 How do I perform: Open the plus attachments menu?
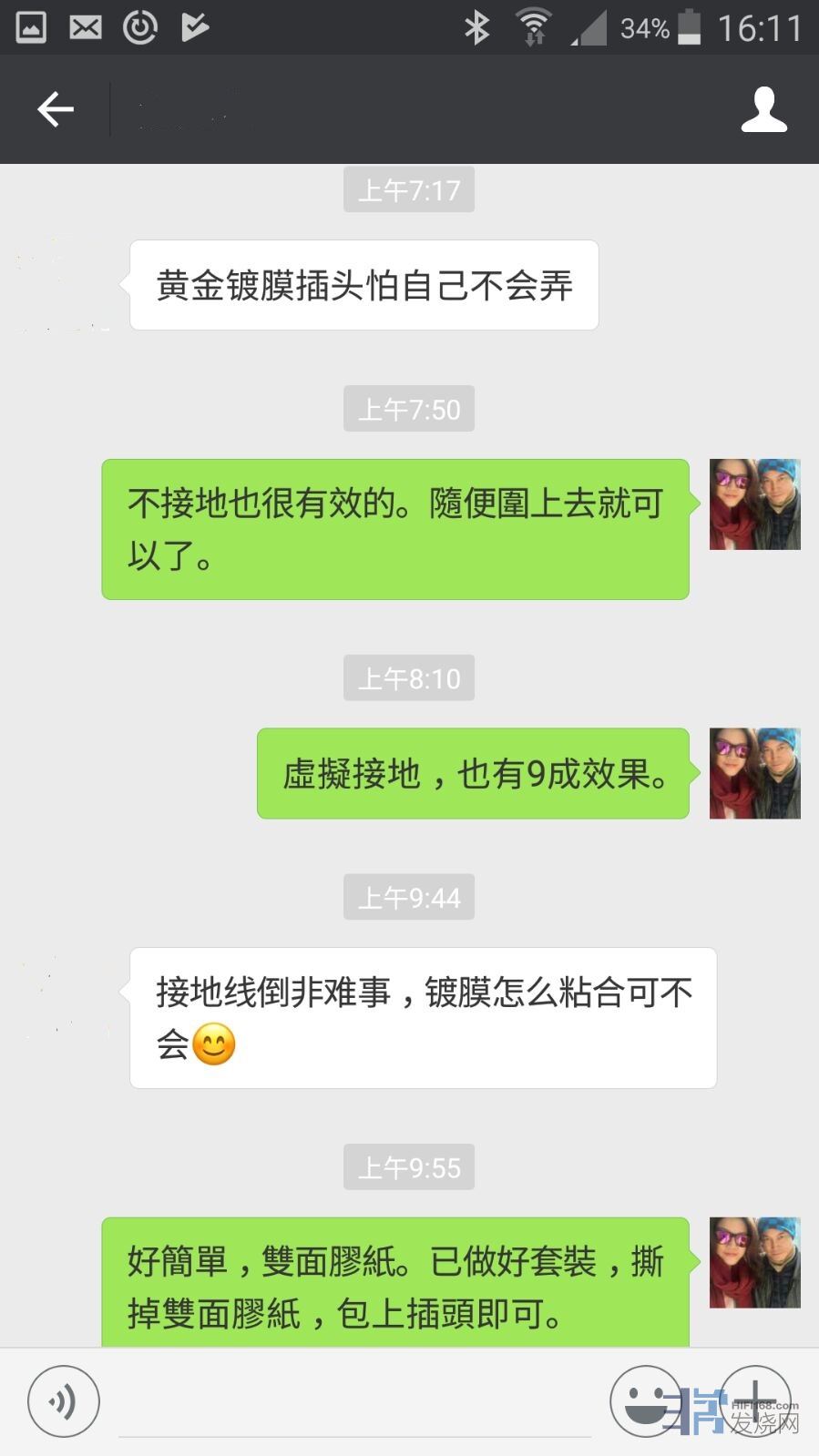pos(755,1401)
